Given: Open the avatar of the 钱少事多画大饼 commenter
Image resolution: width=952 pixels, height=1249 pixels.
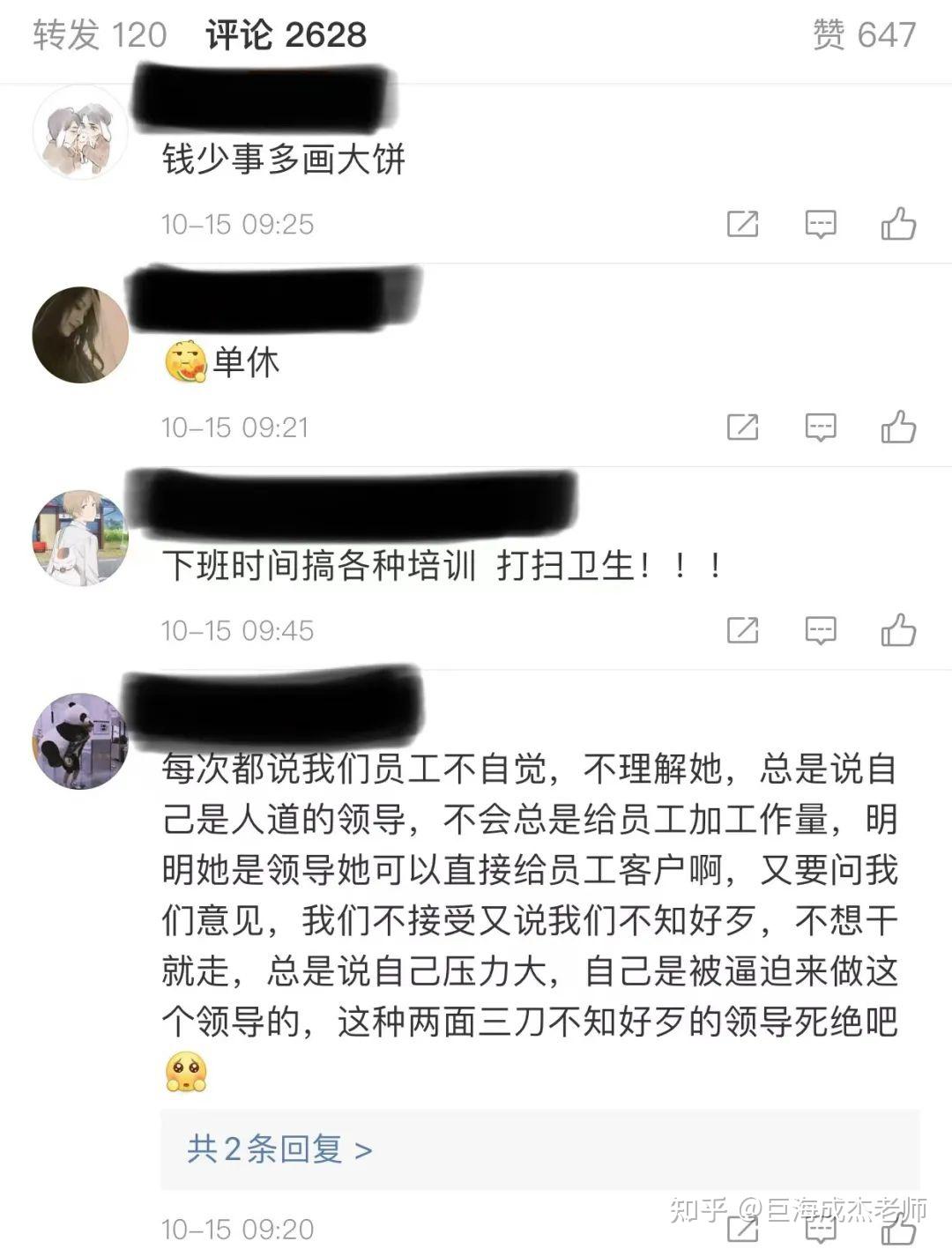Looking at the screenshot, I should click(80, 132).
